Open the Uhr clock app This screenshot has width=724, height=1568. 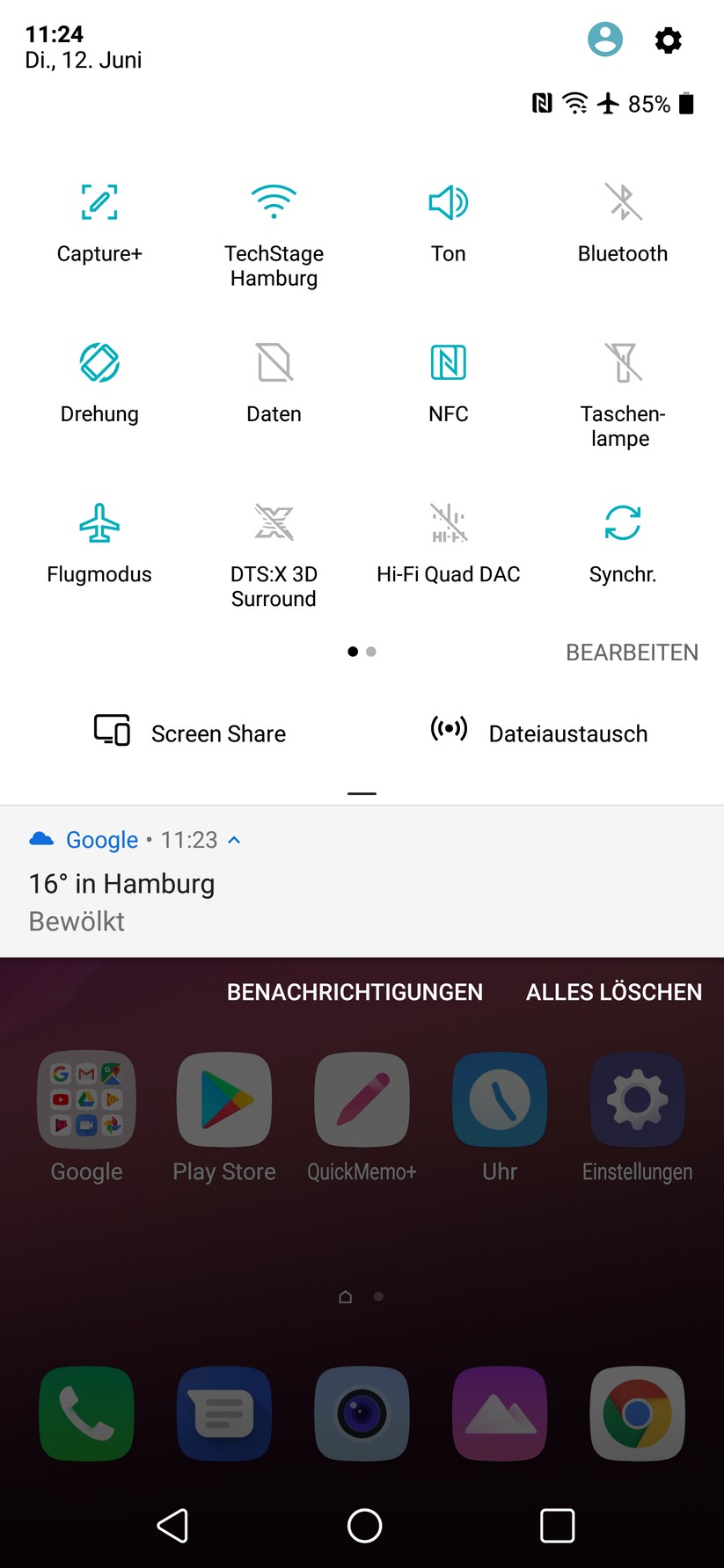click(x=499, y=1099)
